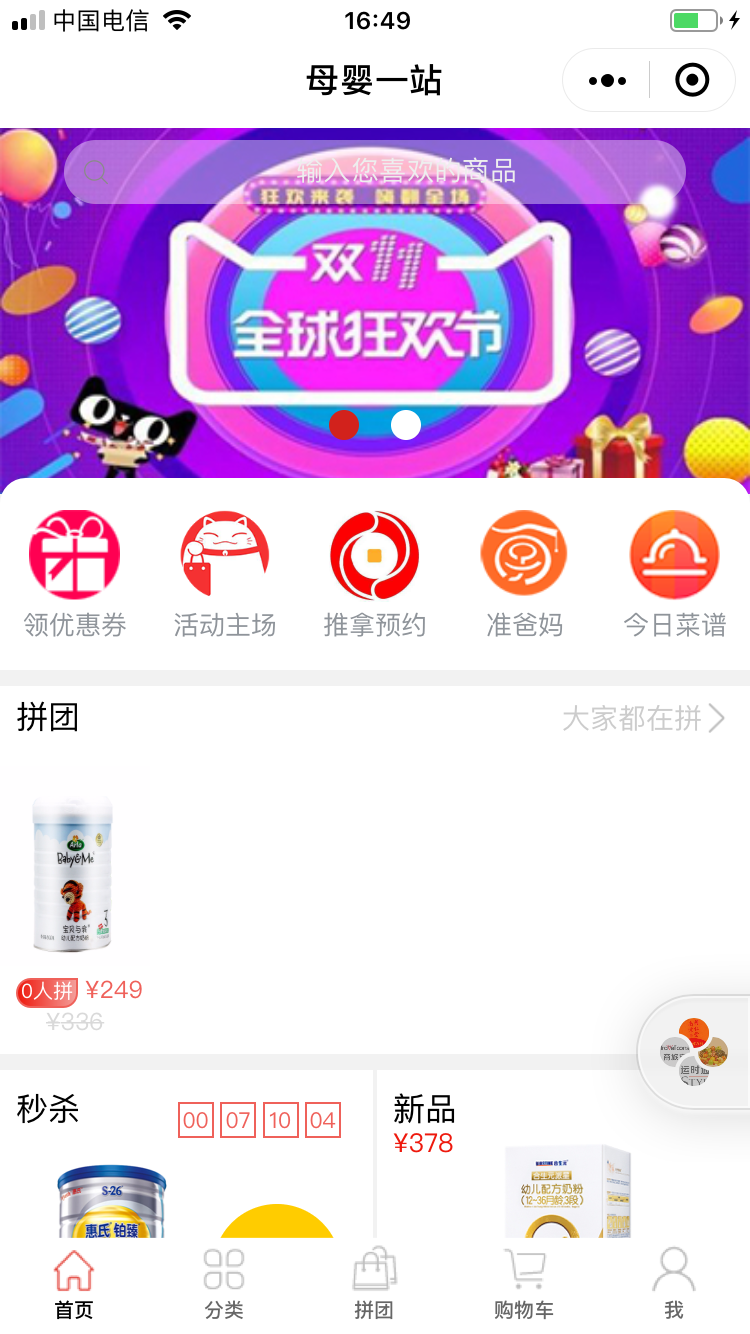750x1334 pixels.
Task: Tap the 推拿预约 massage booking icon
Action: [373, 554]
